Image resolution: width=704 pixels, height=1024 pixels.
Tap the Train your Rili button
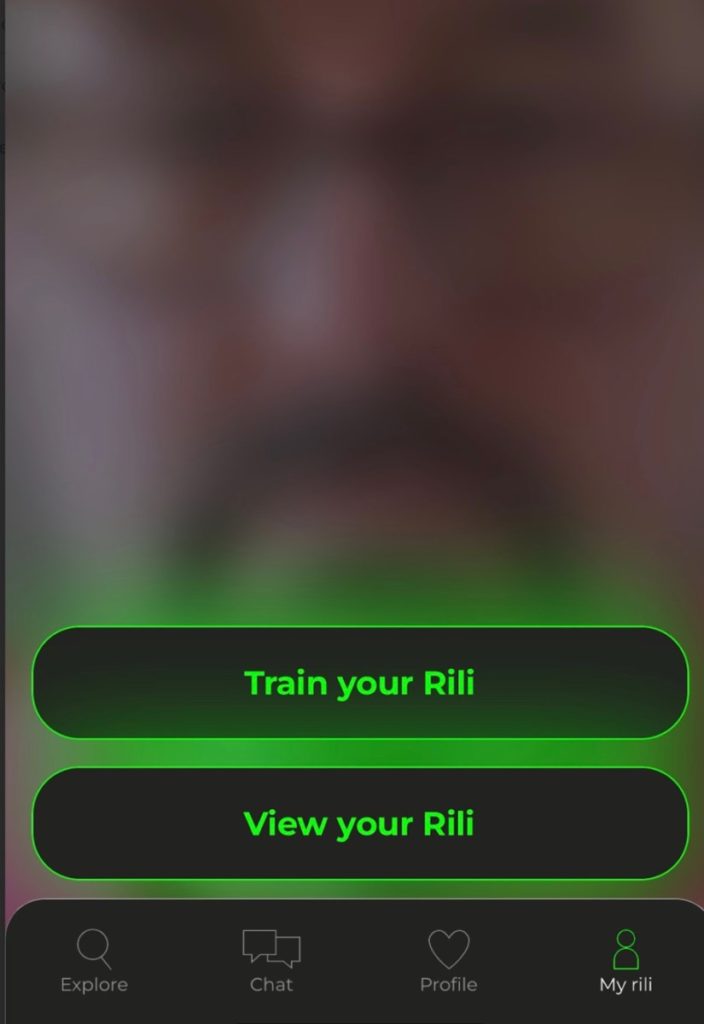coord(360,683)
